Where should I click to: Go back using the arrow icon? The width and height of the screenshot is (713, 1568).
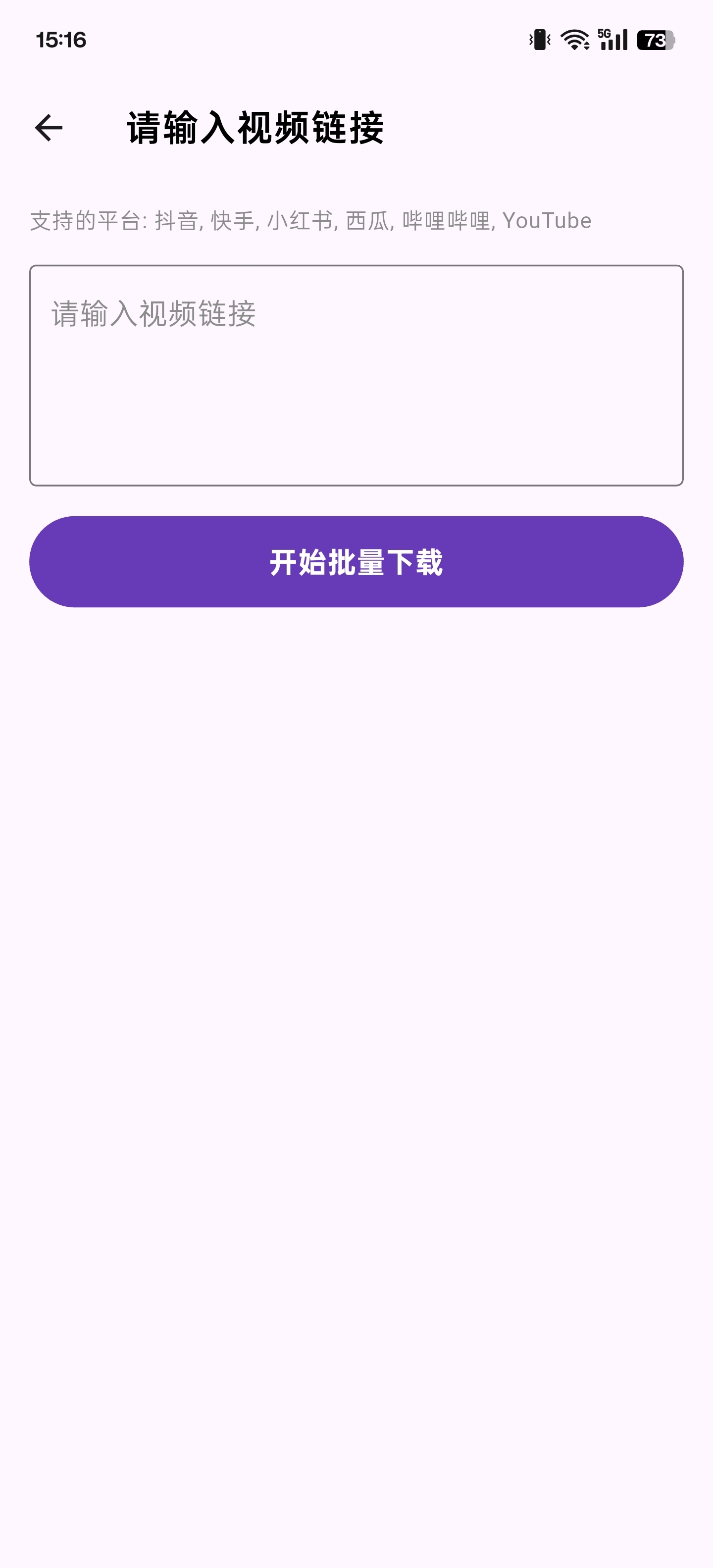click(49, 128)
